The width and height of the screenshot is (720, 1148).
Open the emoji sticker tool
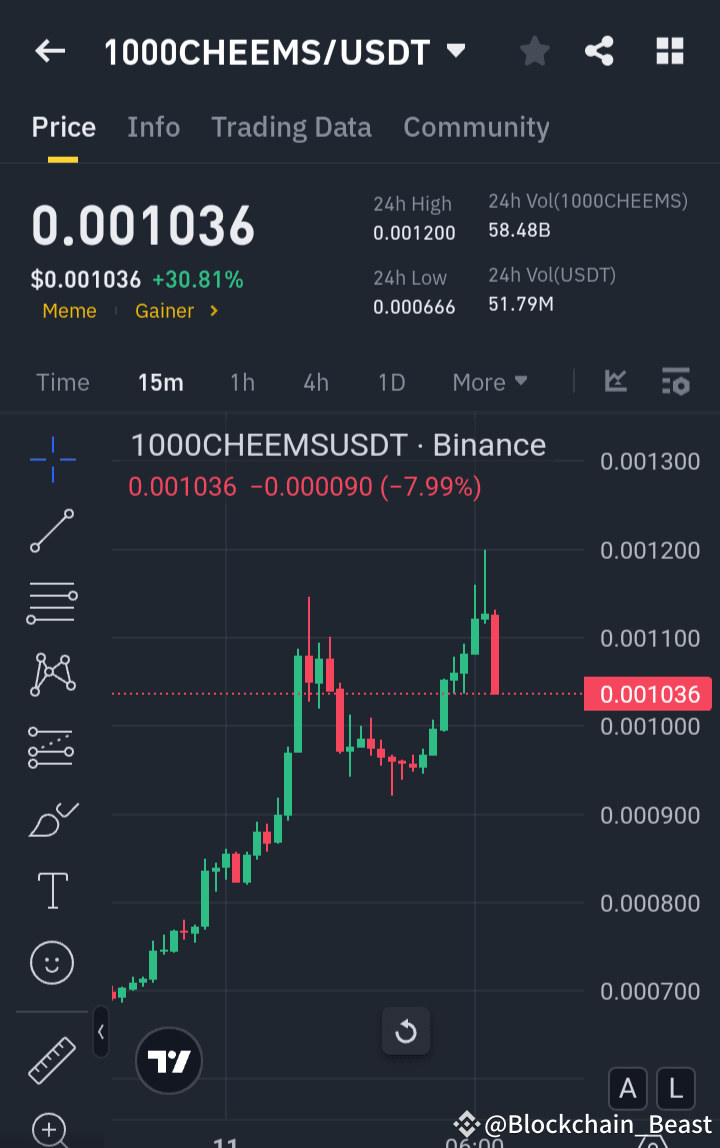51,962
